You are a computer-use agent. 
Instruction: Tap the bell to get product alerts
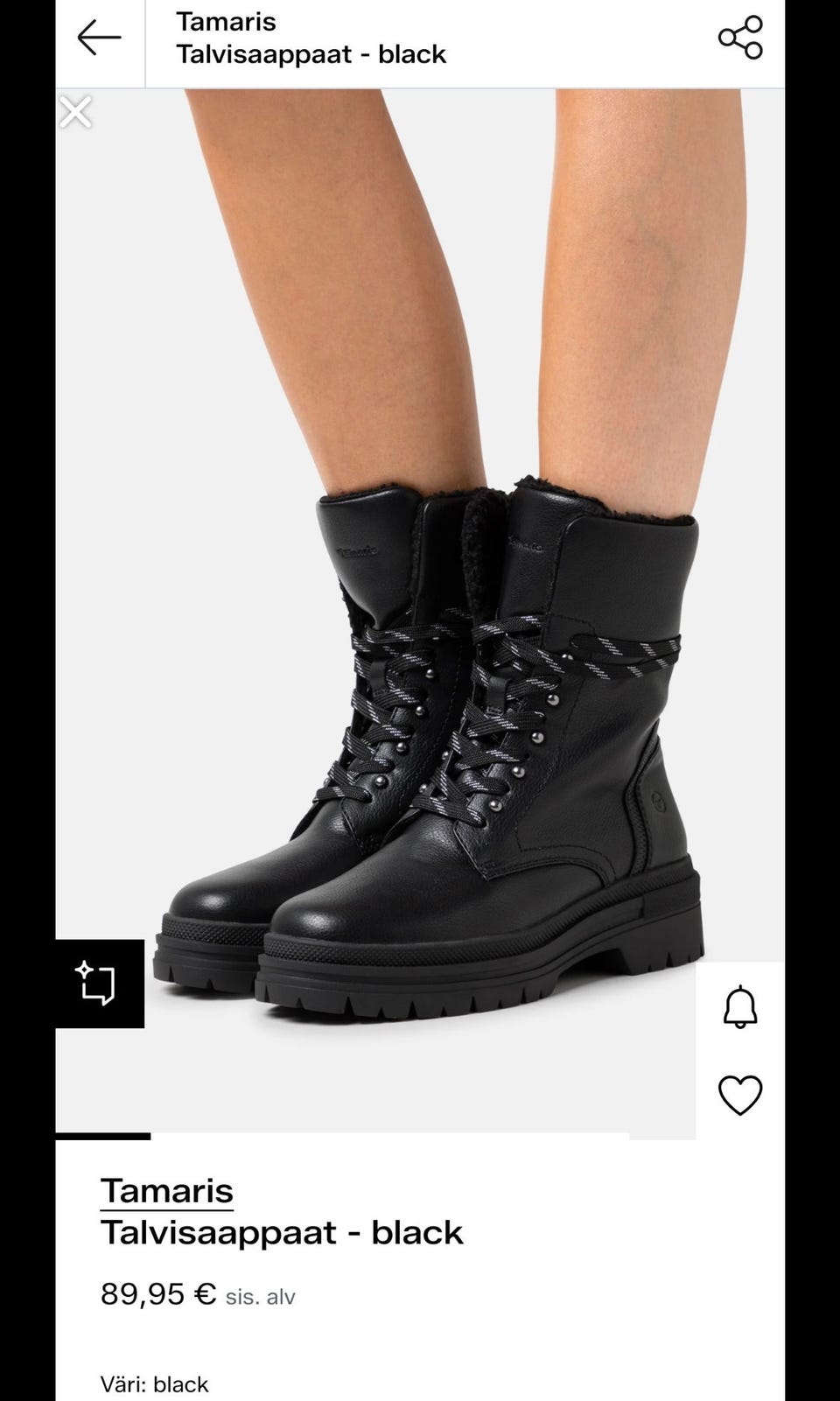coord(740,1006)
